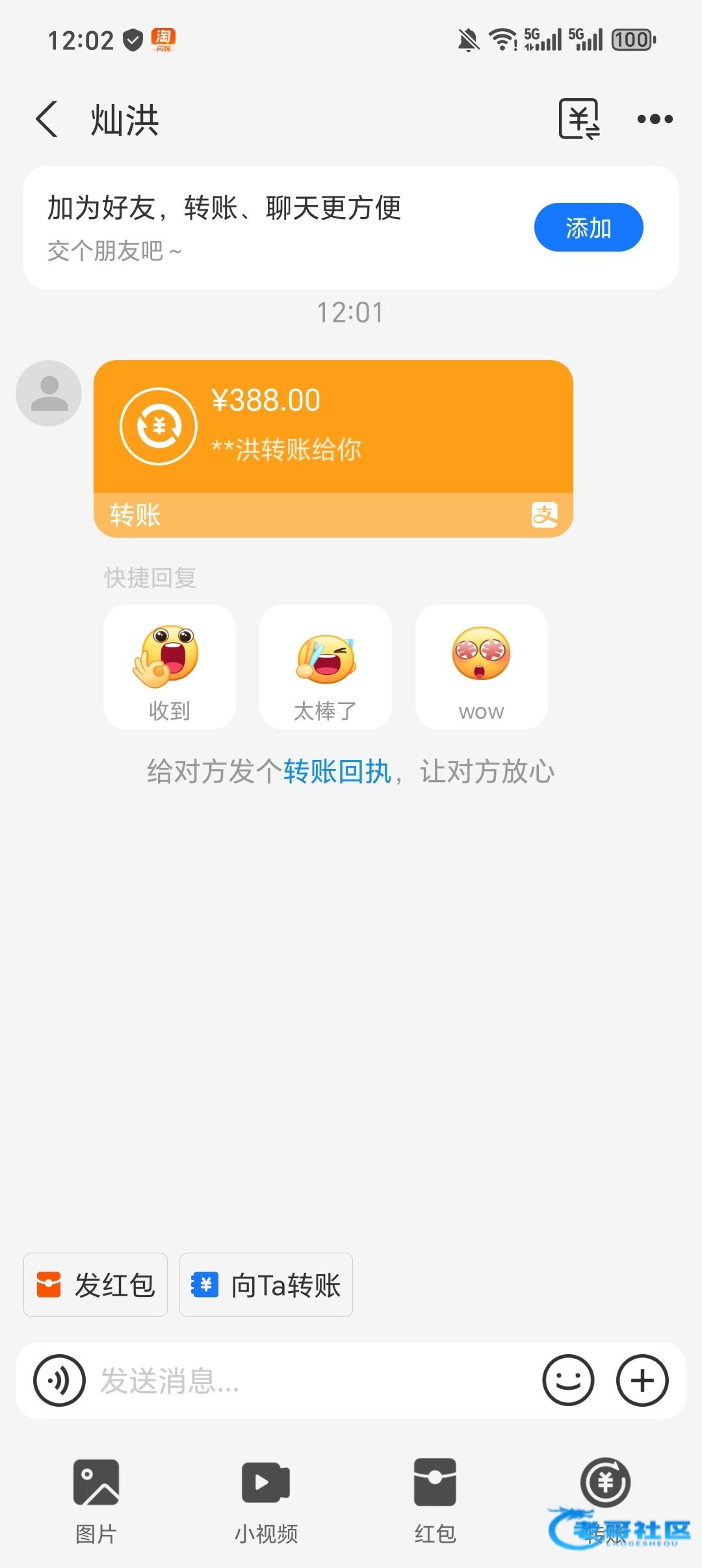
Task: Open the ¥388.00 transfer card
Action: [x=333, y=429]
